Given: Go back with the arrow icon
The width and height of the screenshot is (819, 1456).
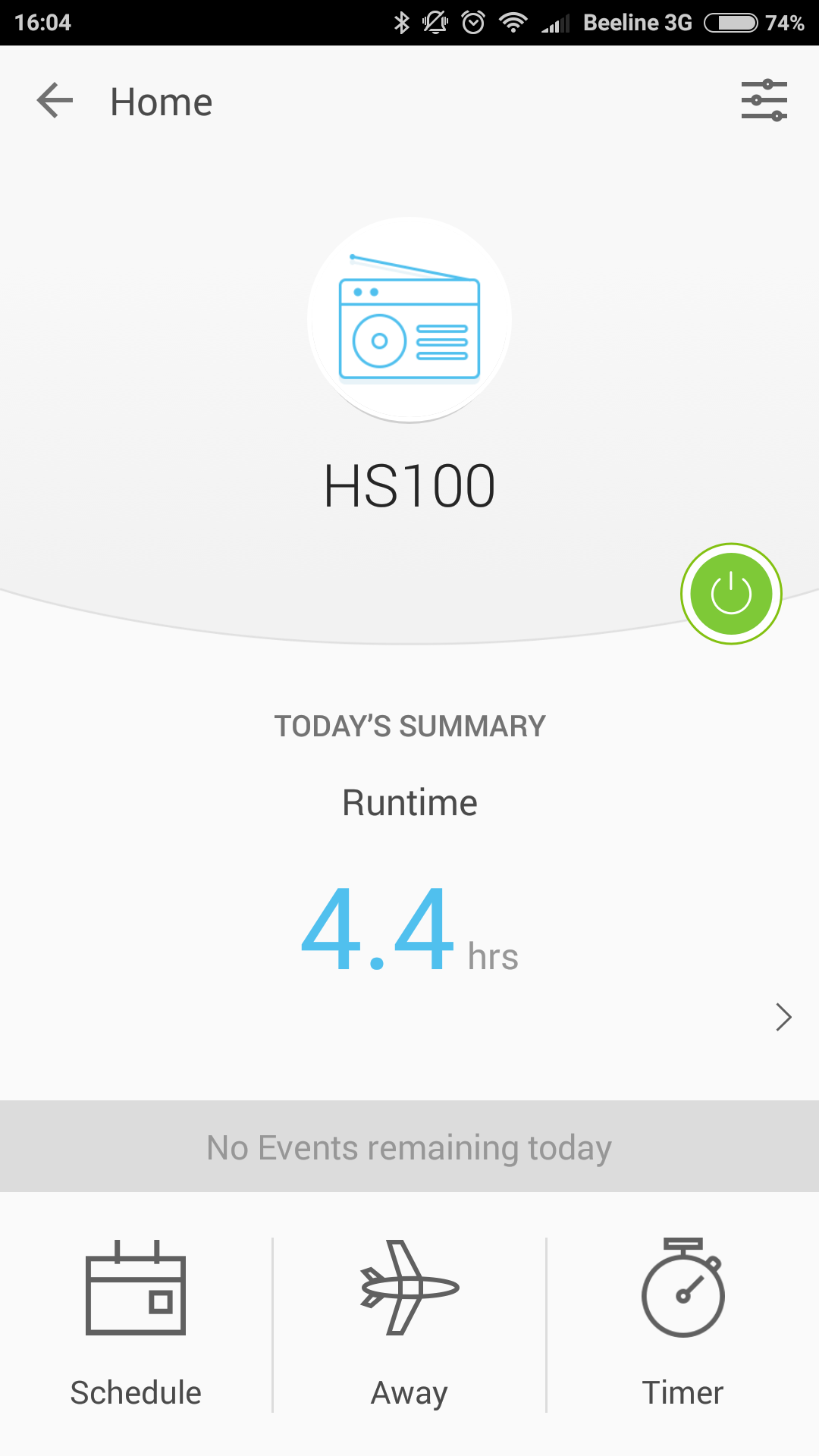Looking at the screenshot, I should (55, 101).
